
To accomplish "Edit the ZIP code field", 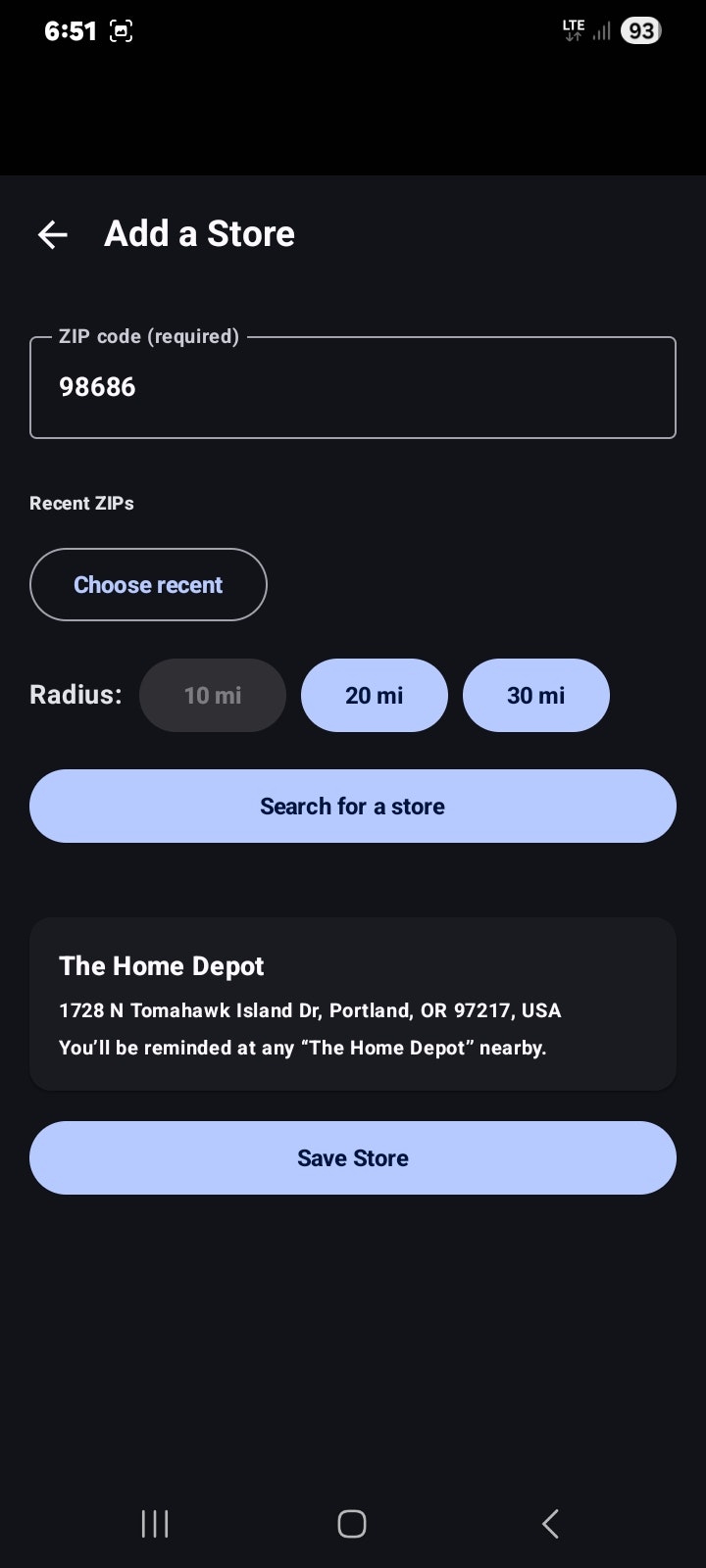I will pos(353,388).
